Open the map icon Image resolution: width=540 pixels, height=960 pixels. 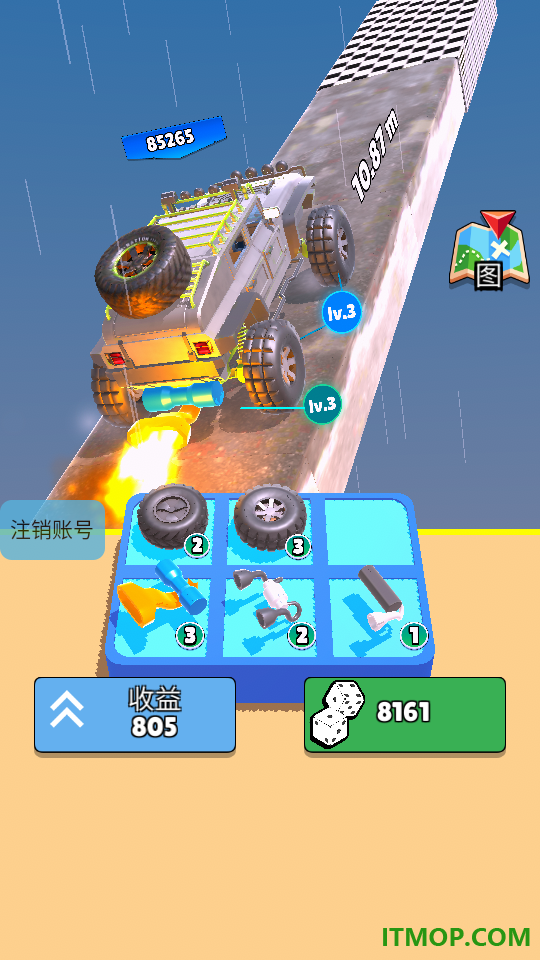(x=489, y=251)
